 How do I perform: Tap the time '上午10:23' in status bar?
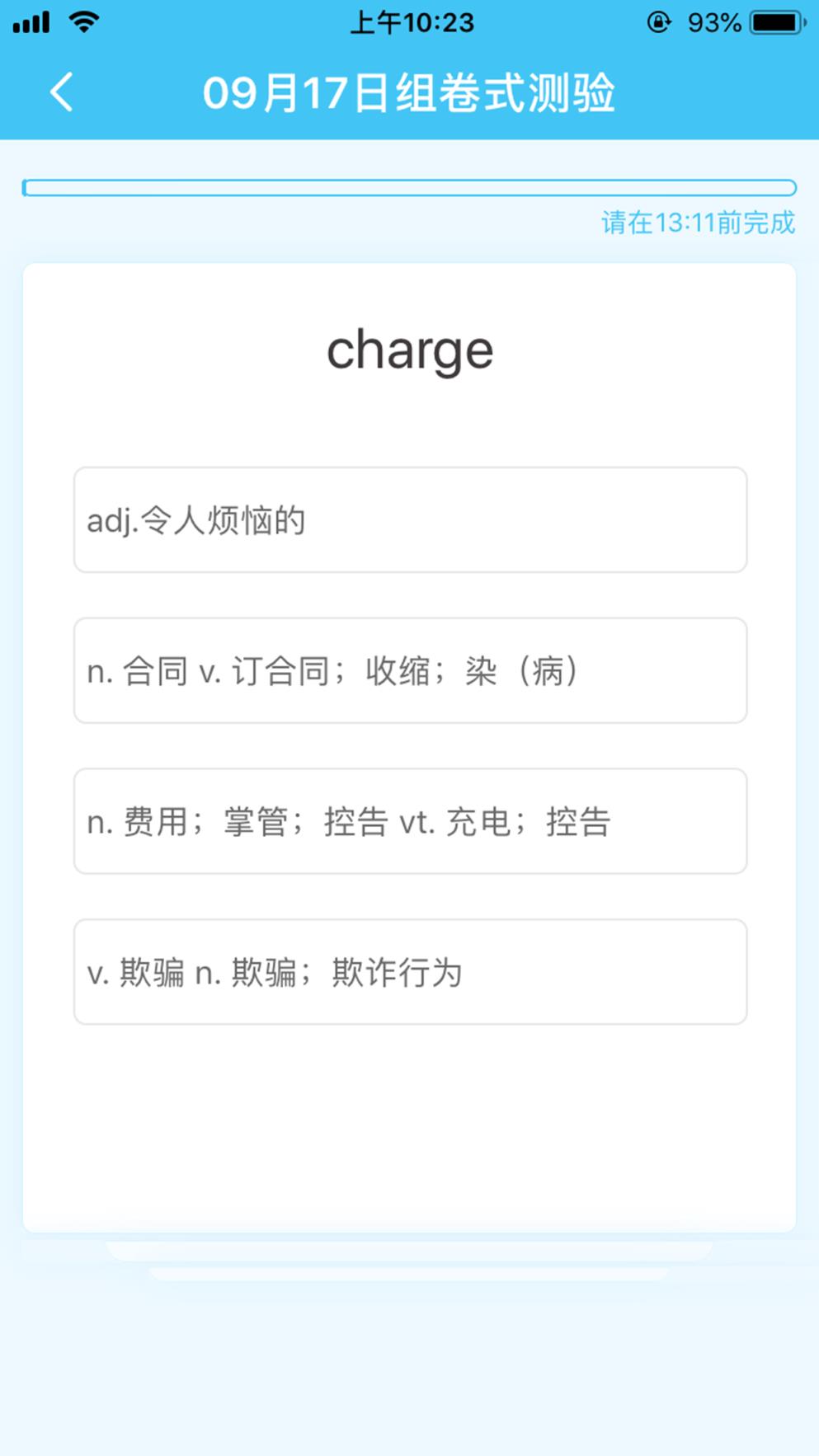[x=410, y=22]
